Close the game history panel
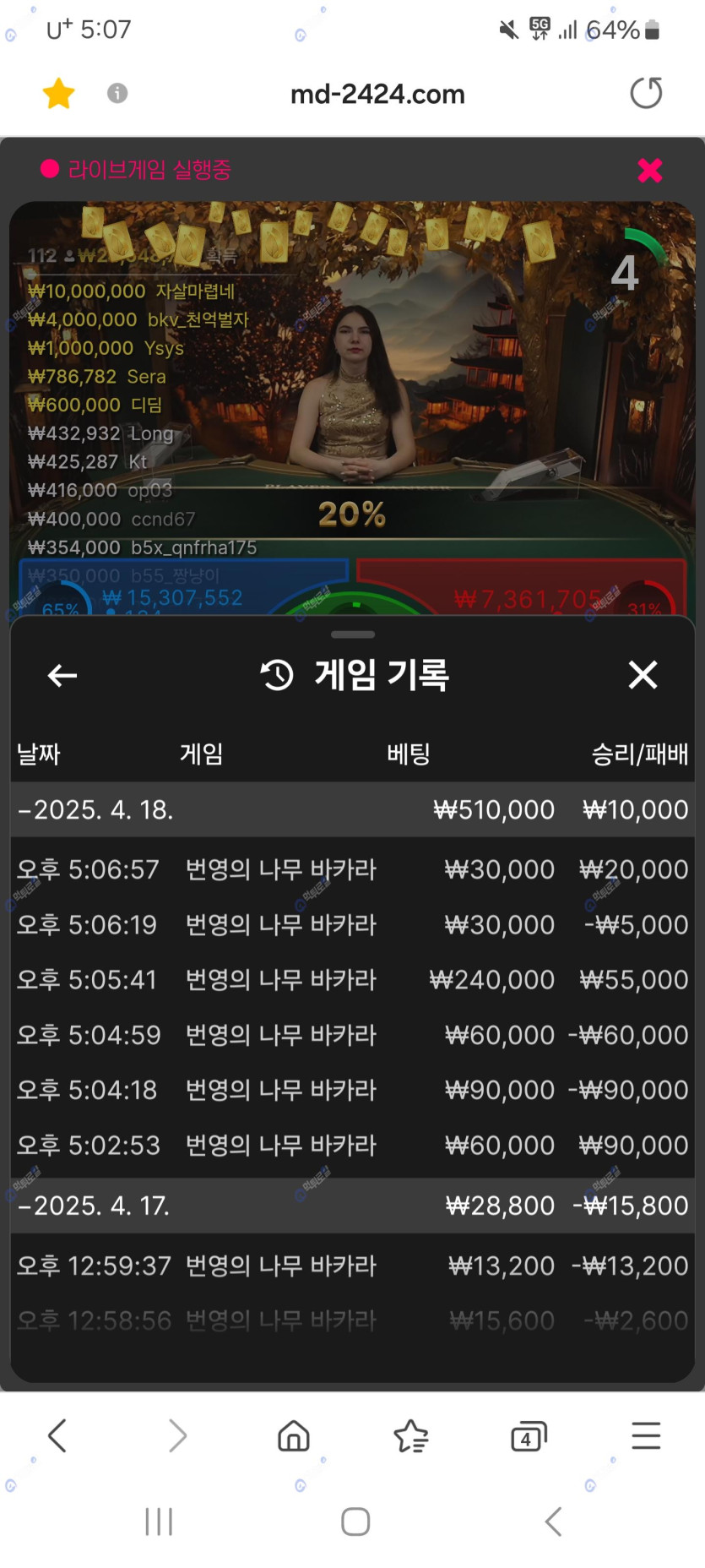Image resolution: width=705 pixels, height=1568 pixels. tap(643, 675)
